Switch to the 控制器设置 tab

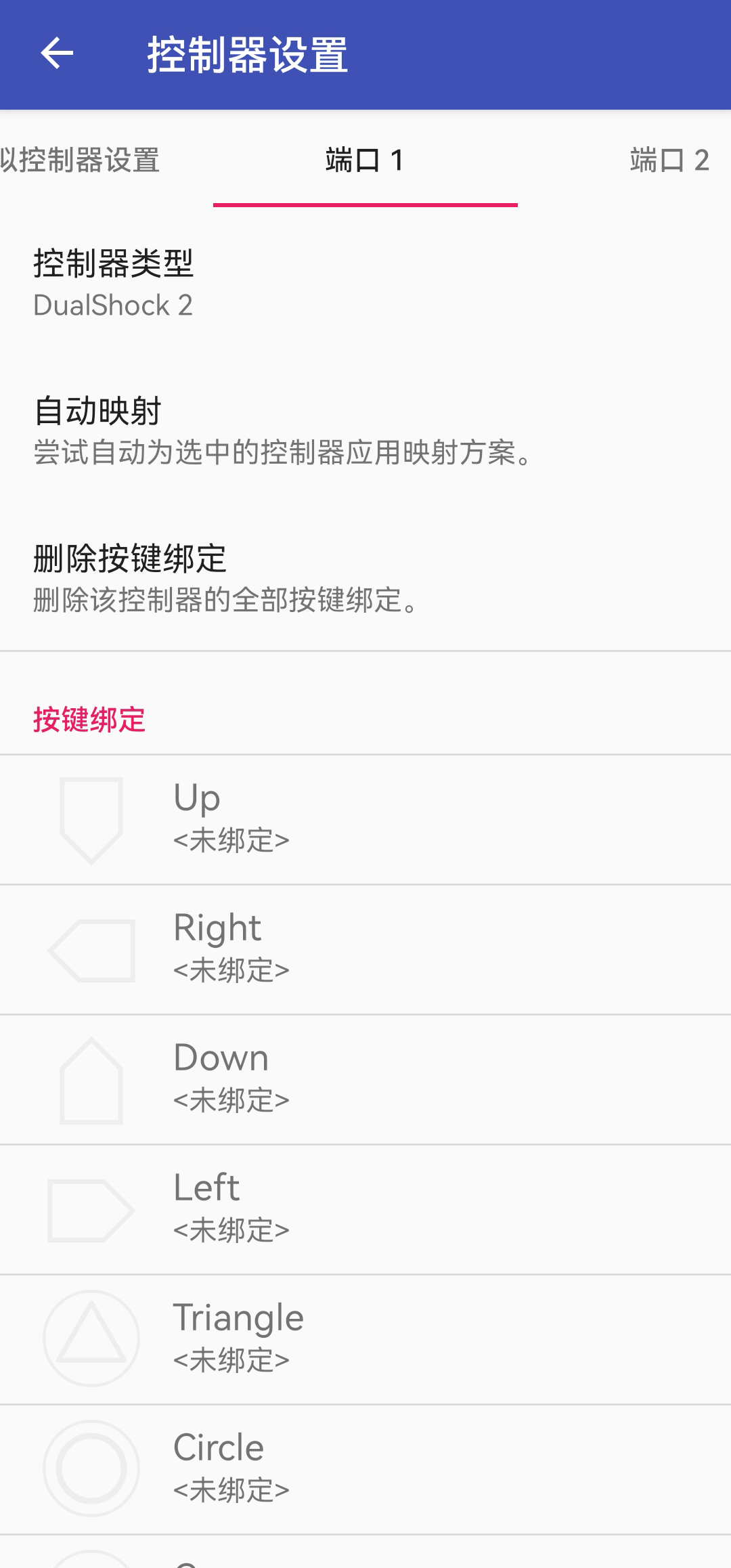coord(80,160)
